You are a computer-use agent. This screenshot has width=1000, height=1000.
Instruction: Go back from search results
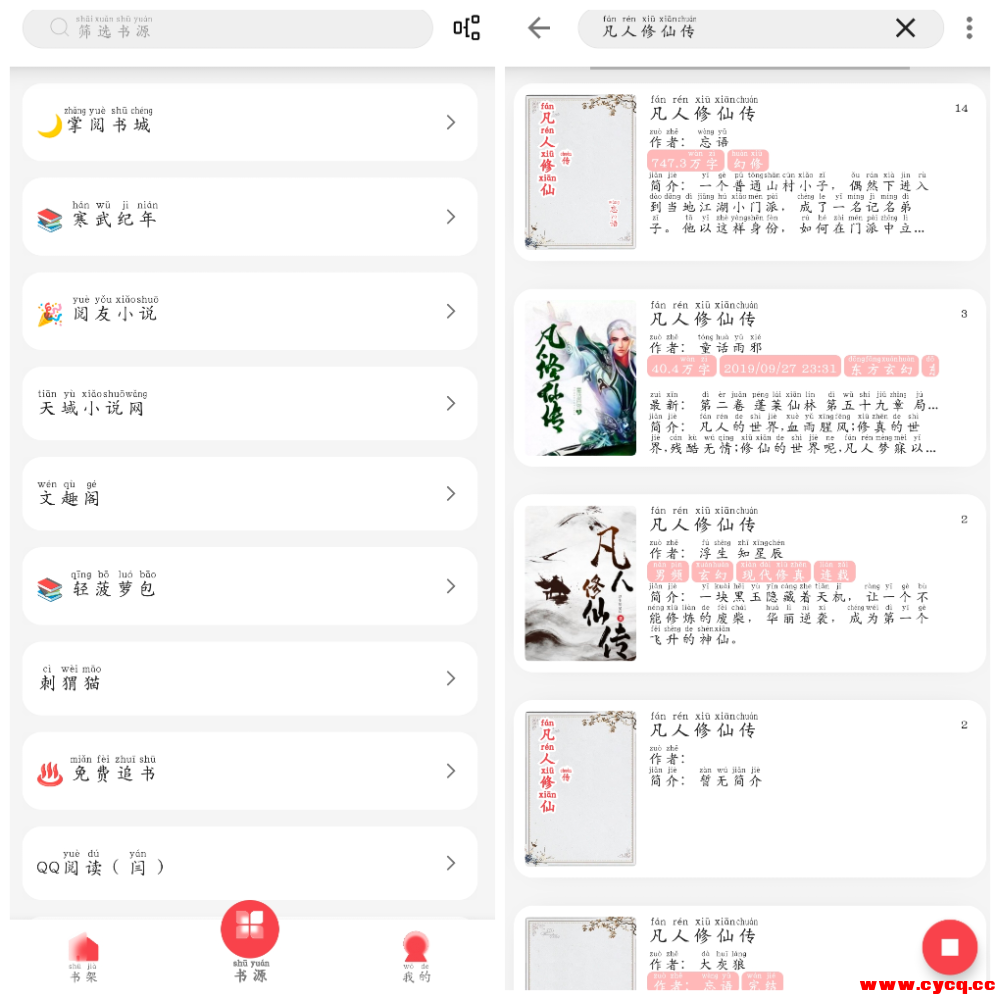click(x=539, y=28)
